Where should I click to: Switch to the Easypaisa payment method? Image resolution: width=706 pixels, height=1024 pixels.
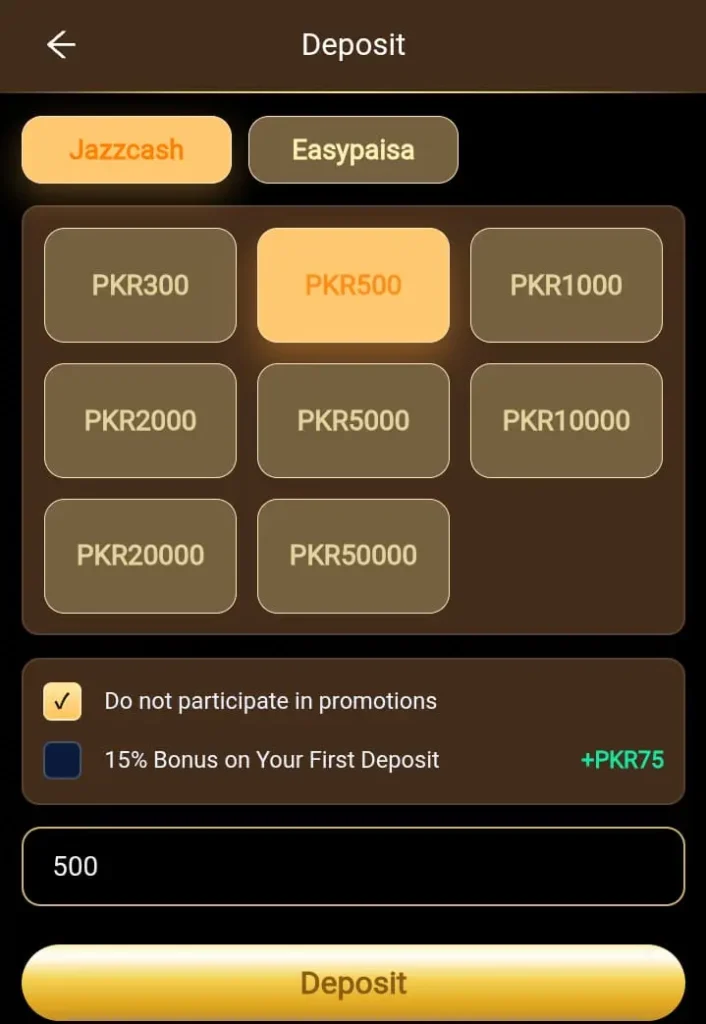tap(353, 150)
